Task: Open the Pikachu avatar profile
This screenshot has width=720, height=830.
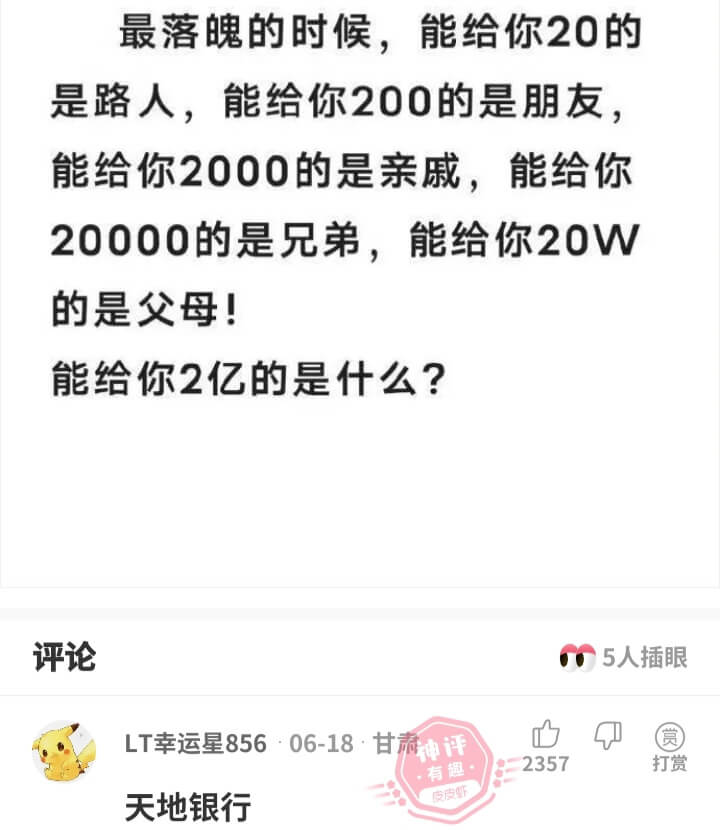Action: (x=64, y=752)
